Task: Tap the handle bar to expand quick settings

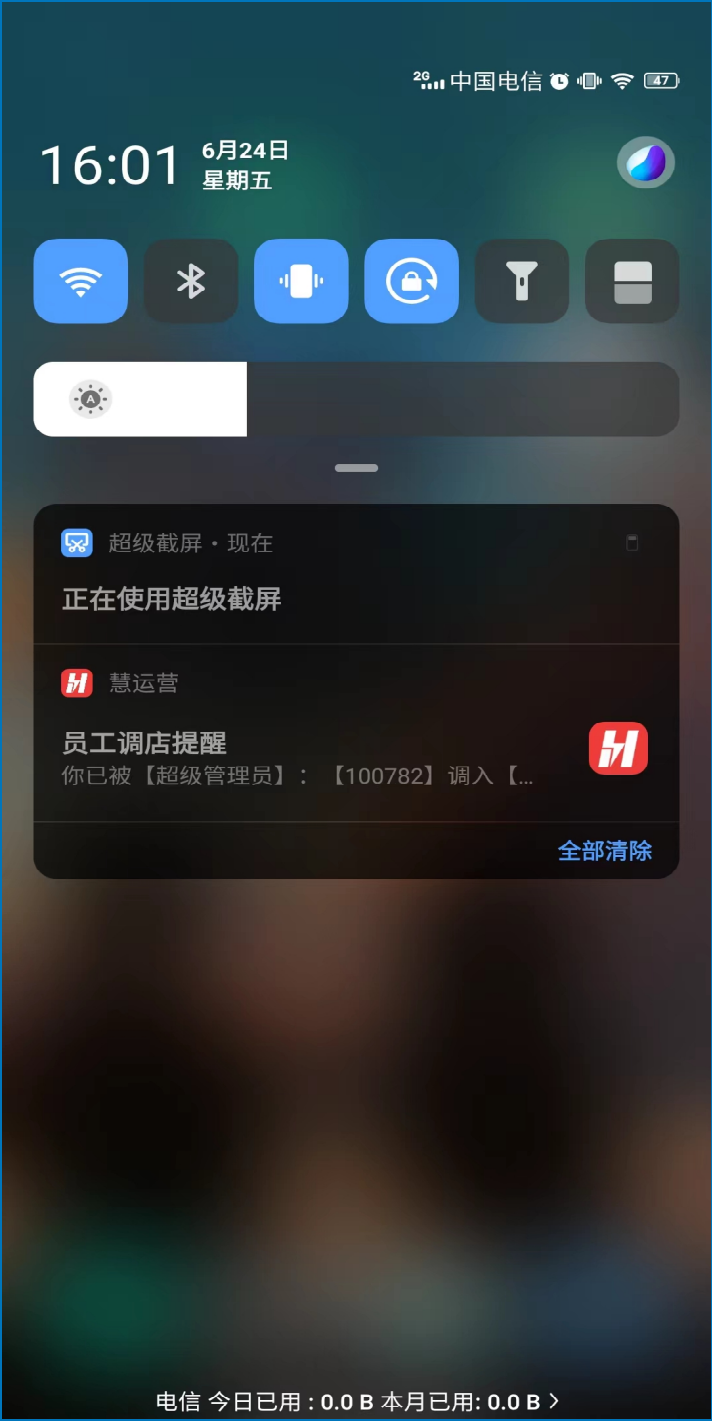Action: click(x=356, y=468)
